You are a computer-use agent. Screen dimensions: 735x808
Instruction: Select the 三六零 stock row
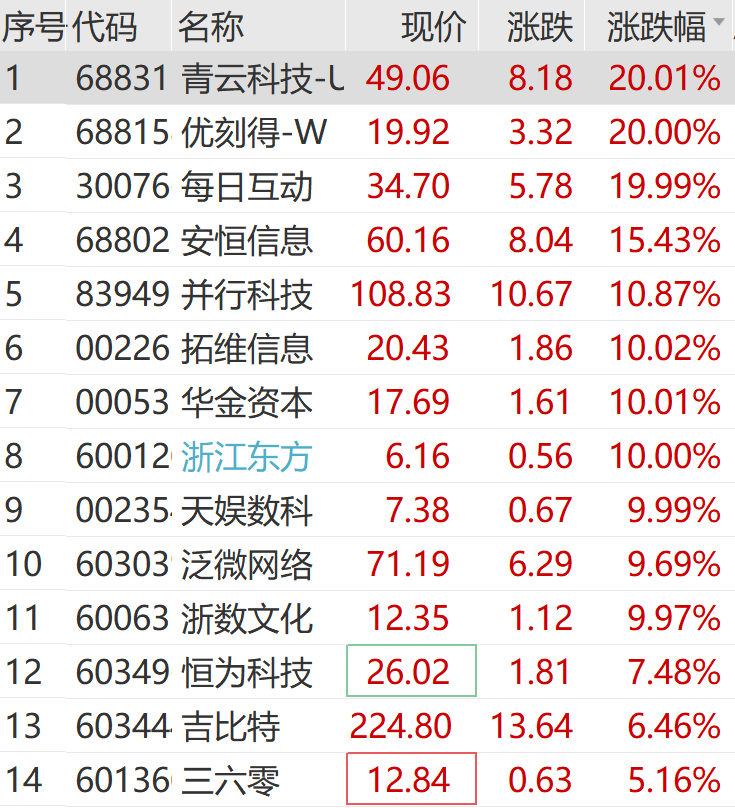[231, 780]
